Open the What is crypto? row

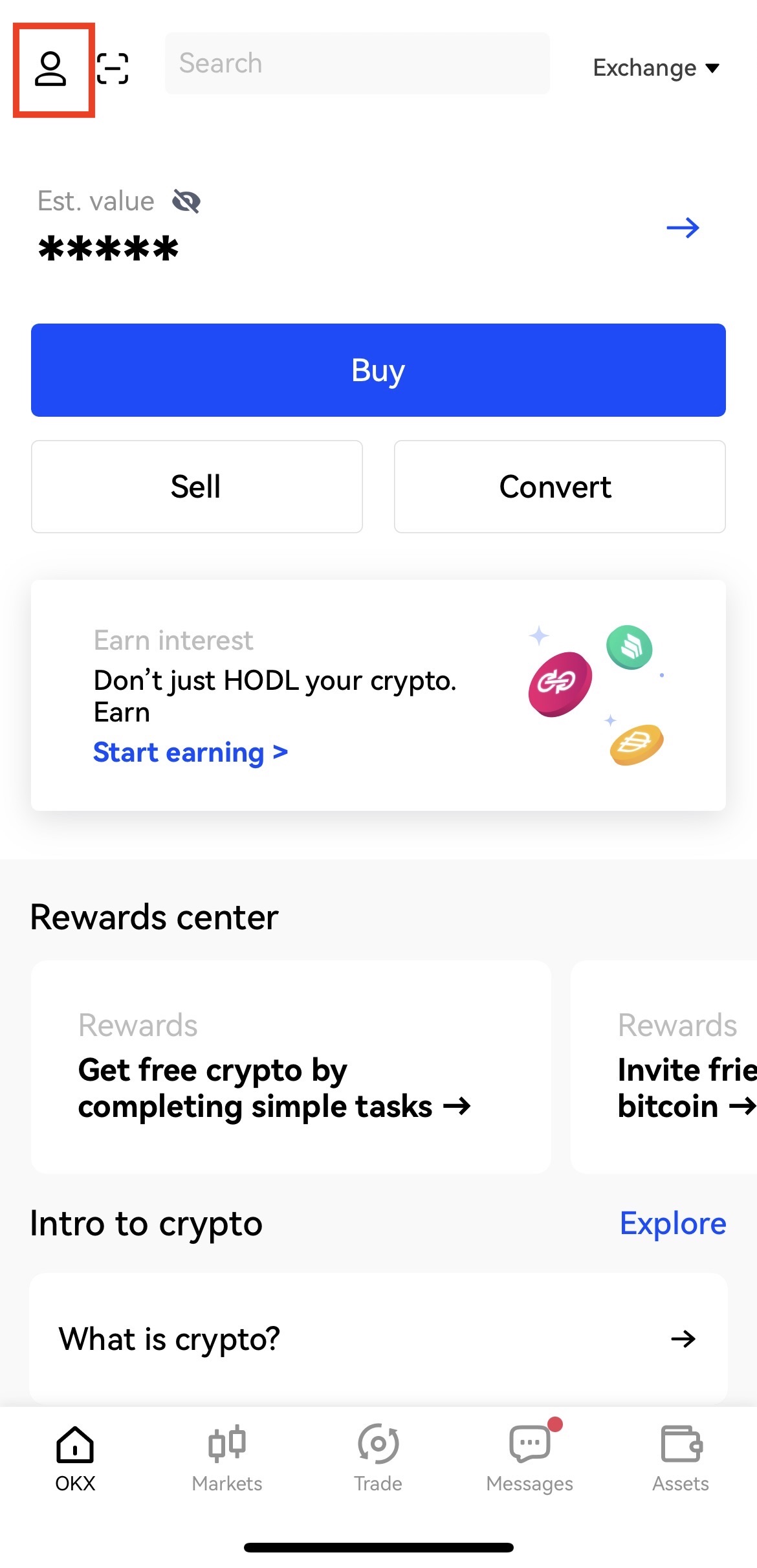(378, 1338)
